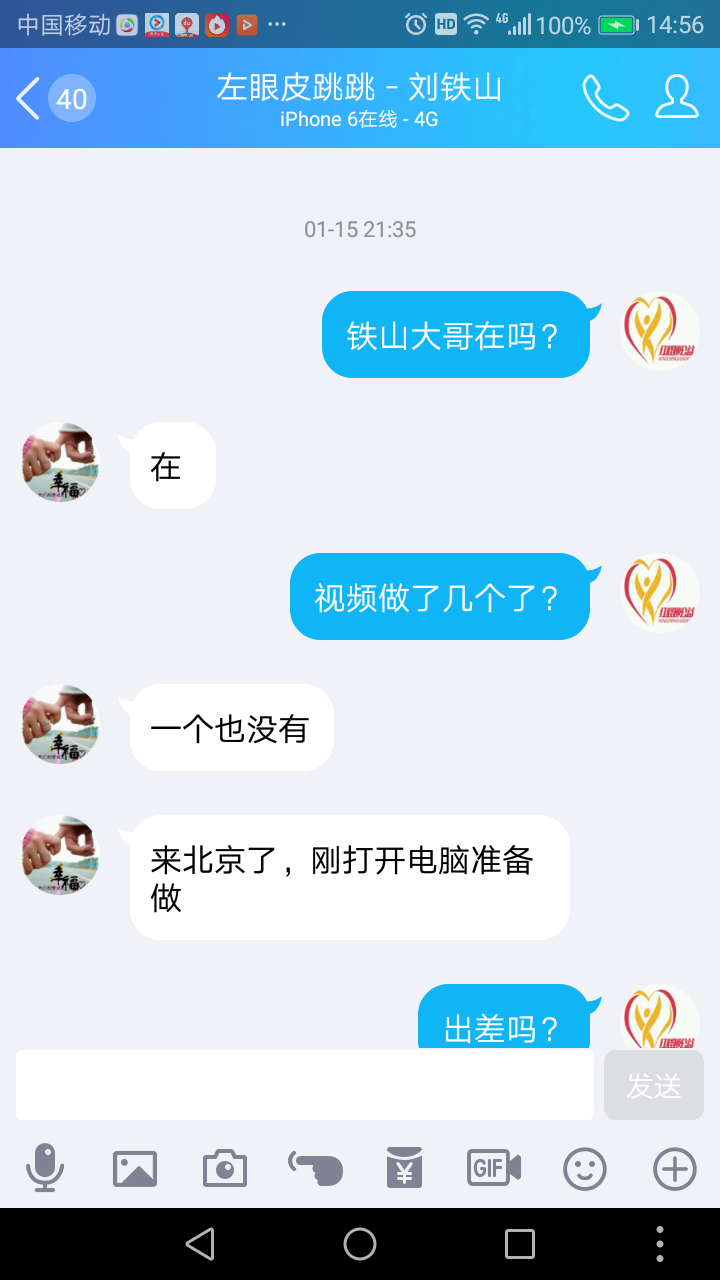Go to the Android home screen

[x=360, y=1244]
